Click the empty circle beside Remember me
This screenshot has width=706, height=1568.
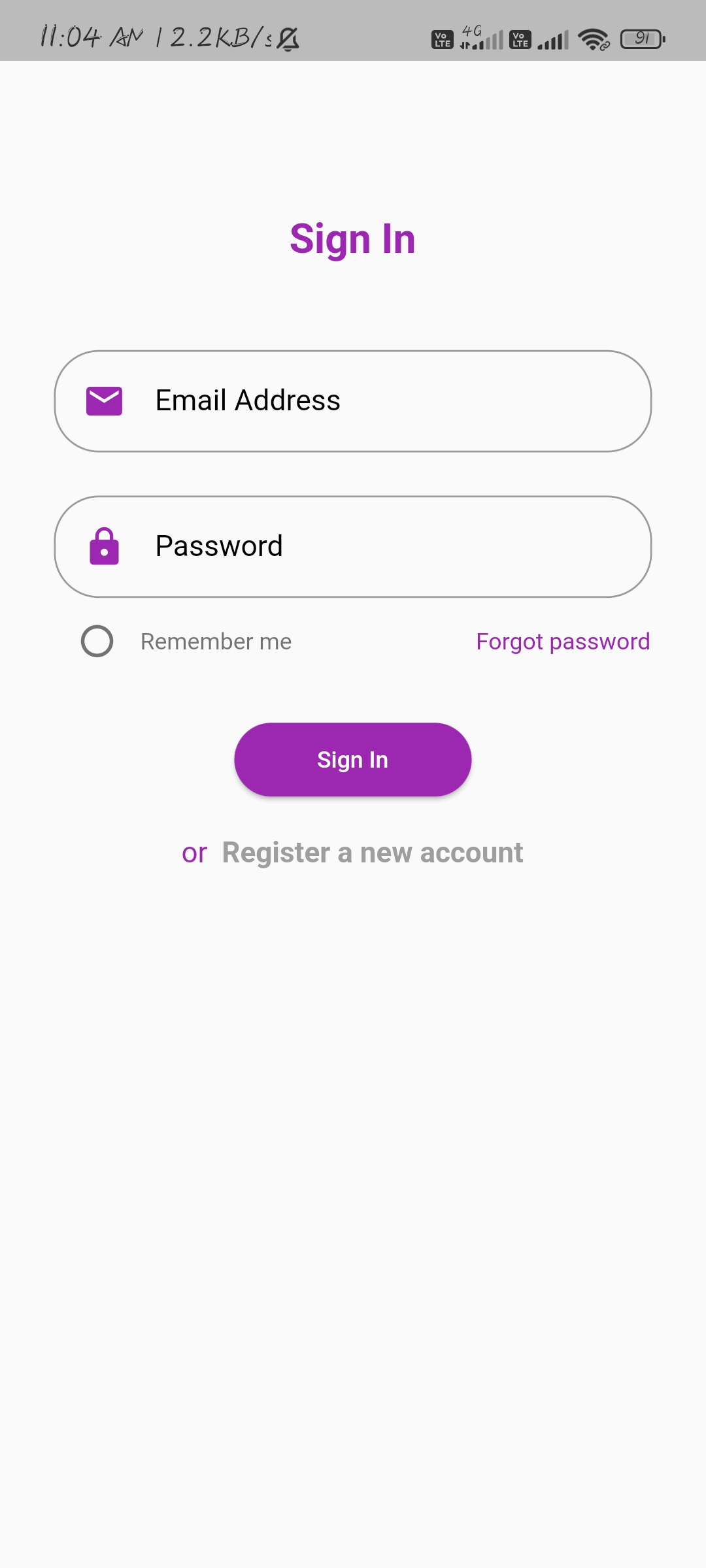coord(97,642)
